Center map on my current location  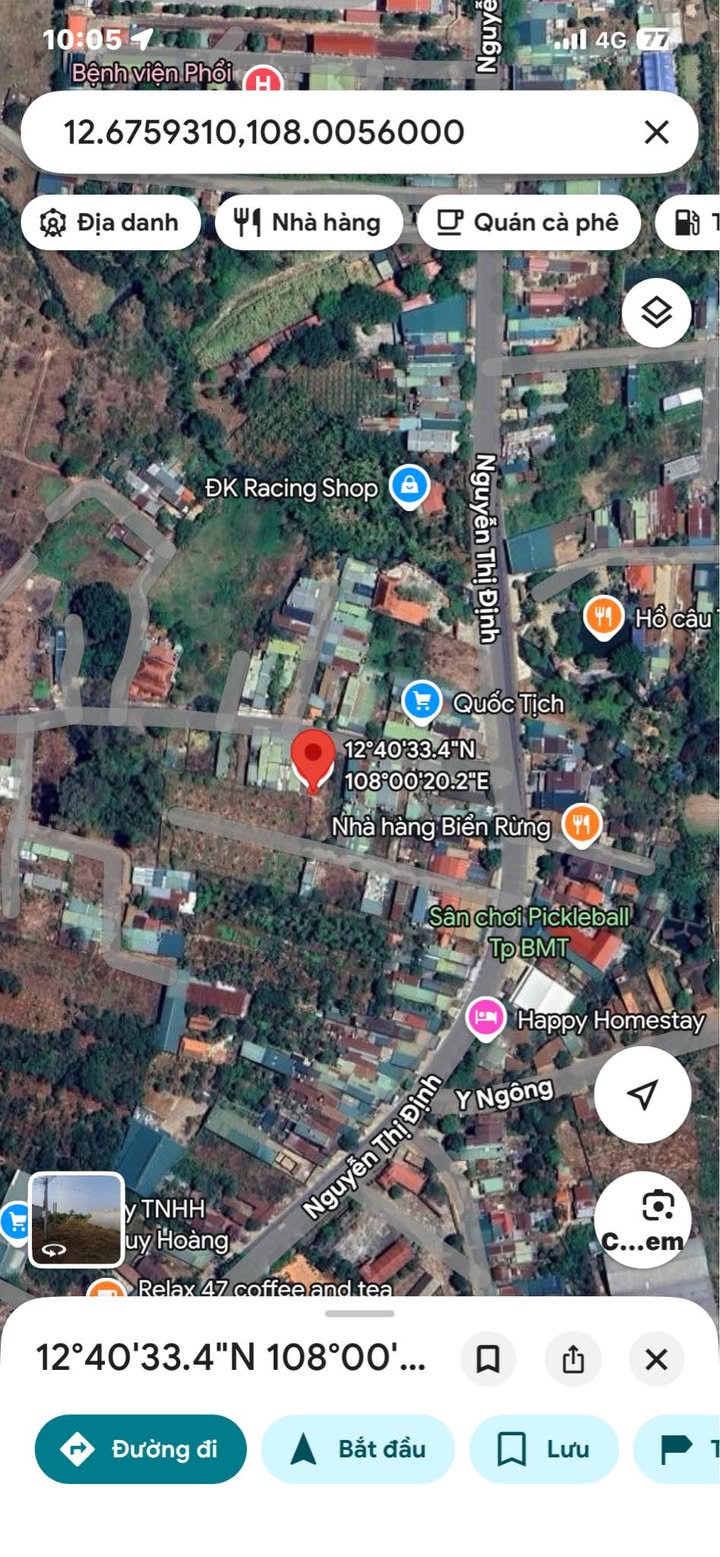642,1094
